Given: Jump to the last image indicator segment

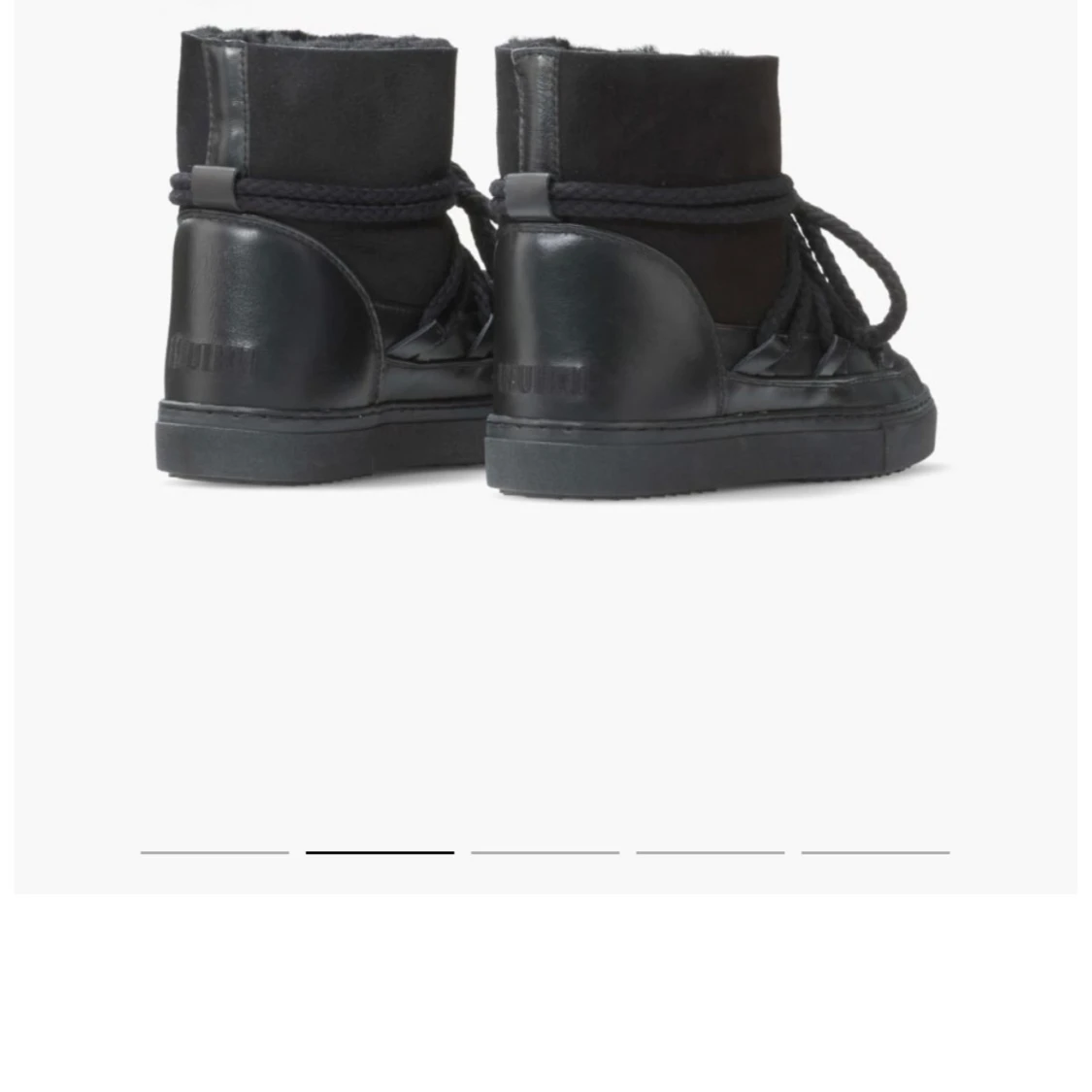Looking at the screenshot, I should tap(875, 852).
